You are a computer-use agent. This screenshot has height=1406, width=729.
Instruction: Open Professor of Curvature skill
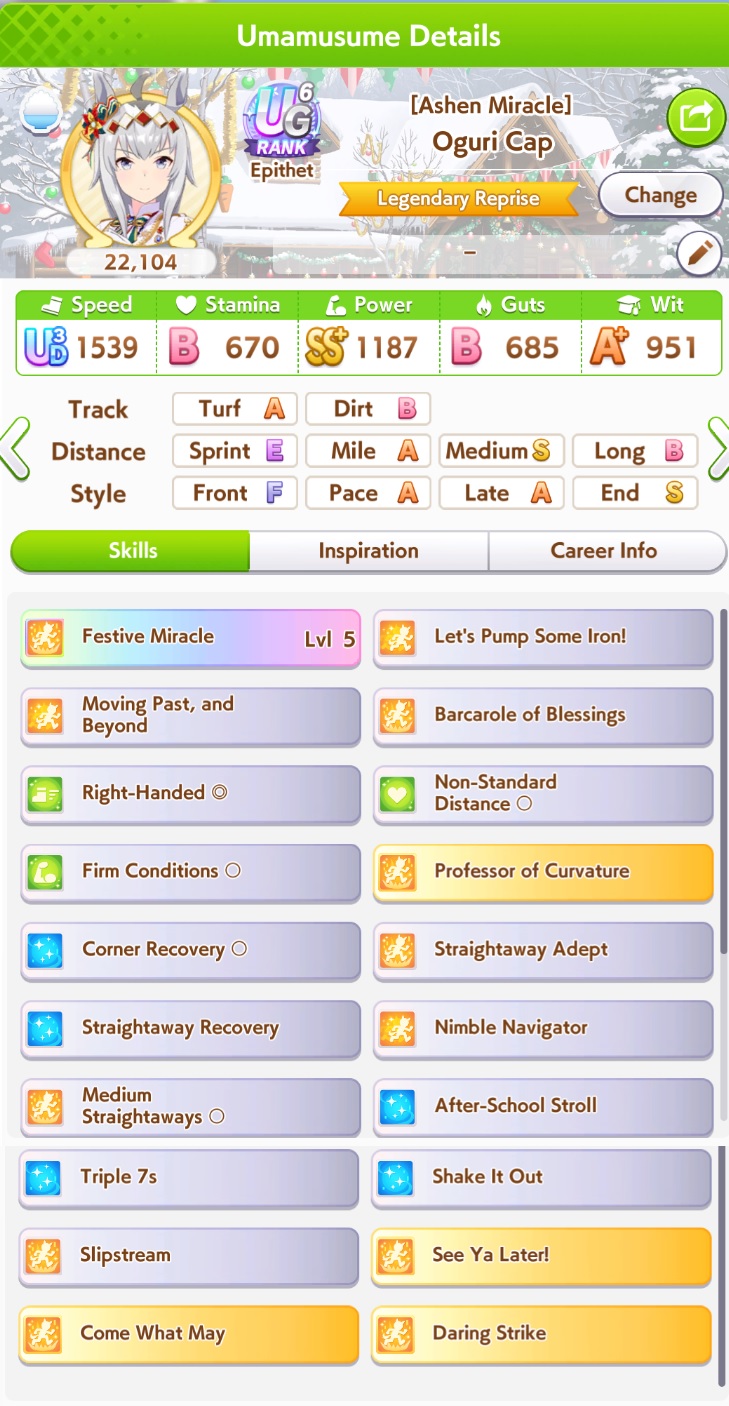[x=543, y=872]
